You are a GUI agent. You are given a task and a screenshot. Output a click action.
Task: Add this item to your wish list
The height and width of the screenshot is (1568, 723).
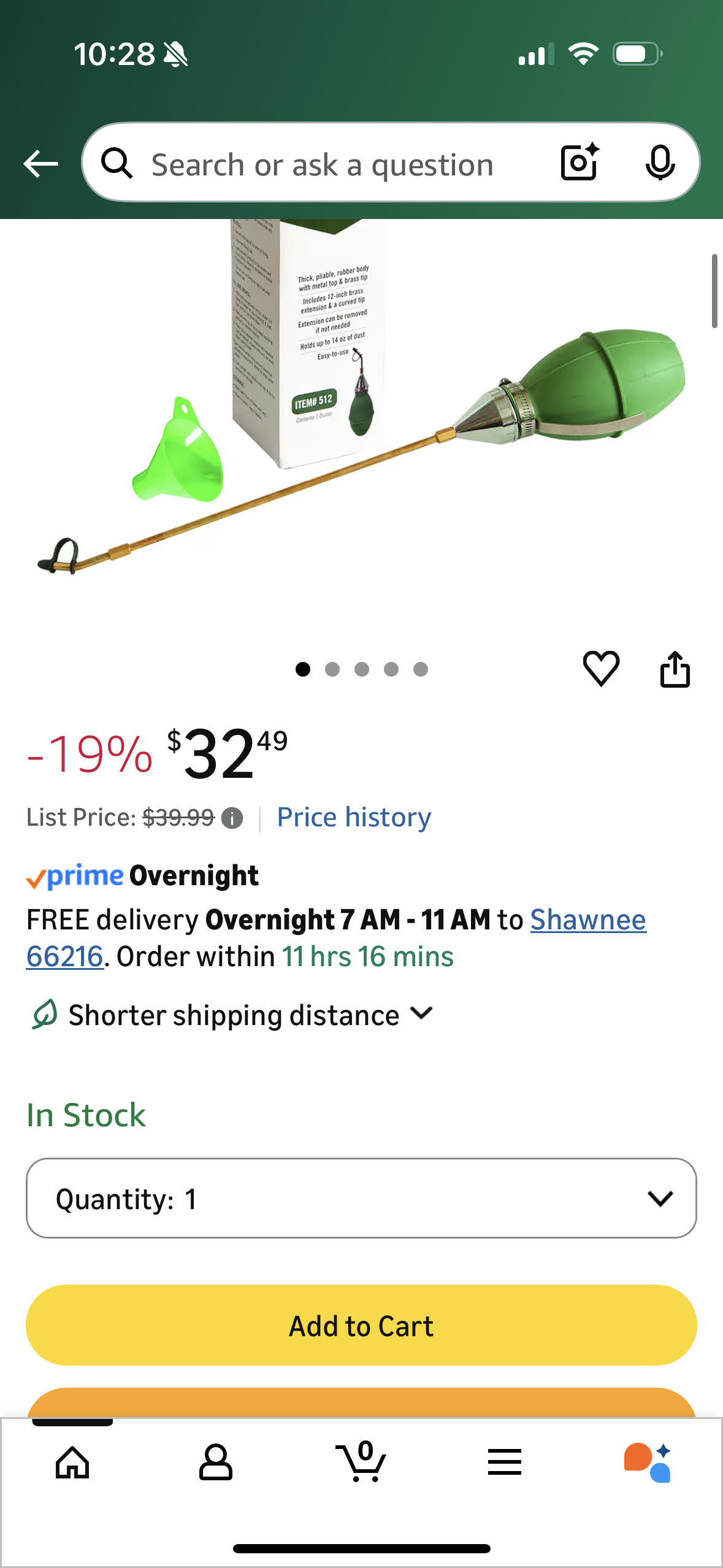click(601, 668)
